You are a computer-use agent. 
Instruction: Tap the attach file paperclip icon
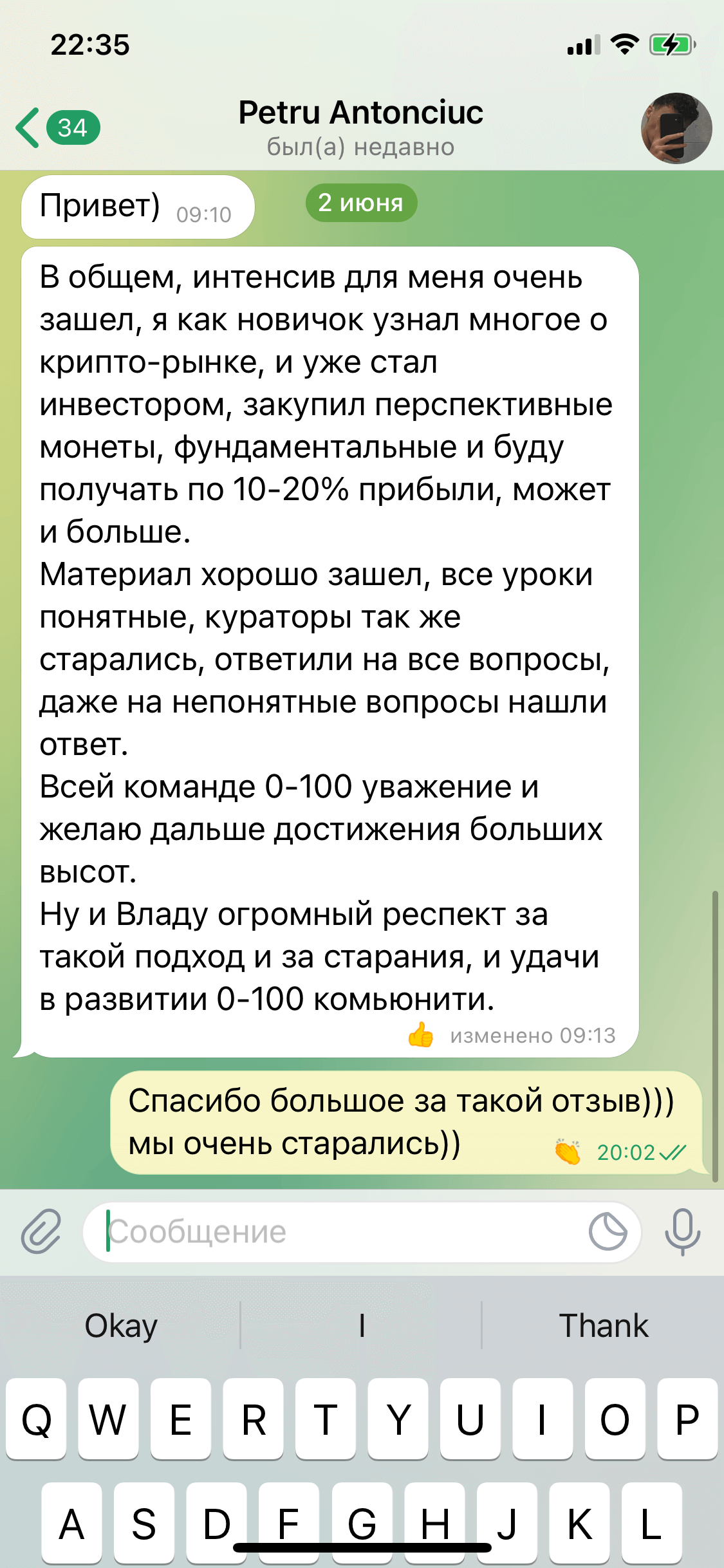[x=41, y=1231]
